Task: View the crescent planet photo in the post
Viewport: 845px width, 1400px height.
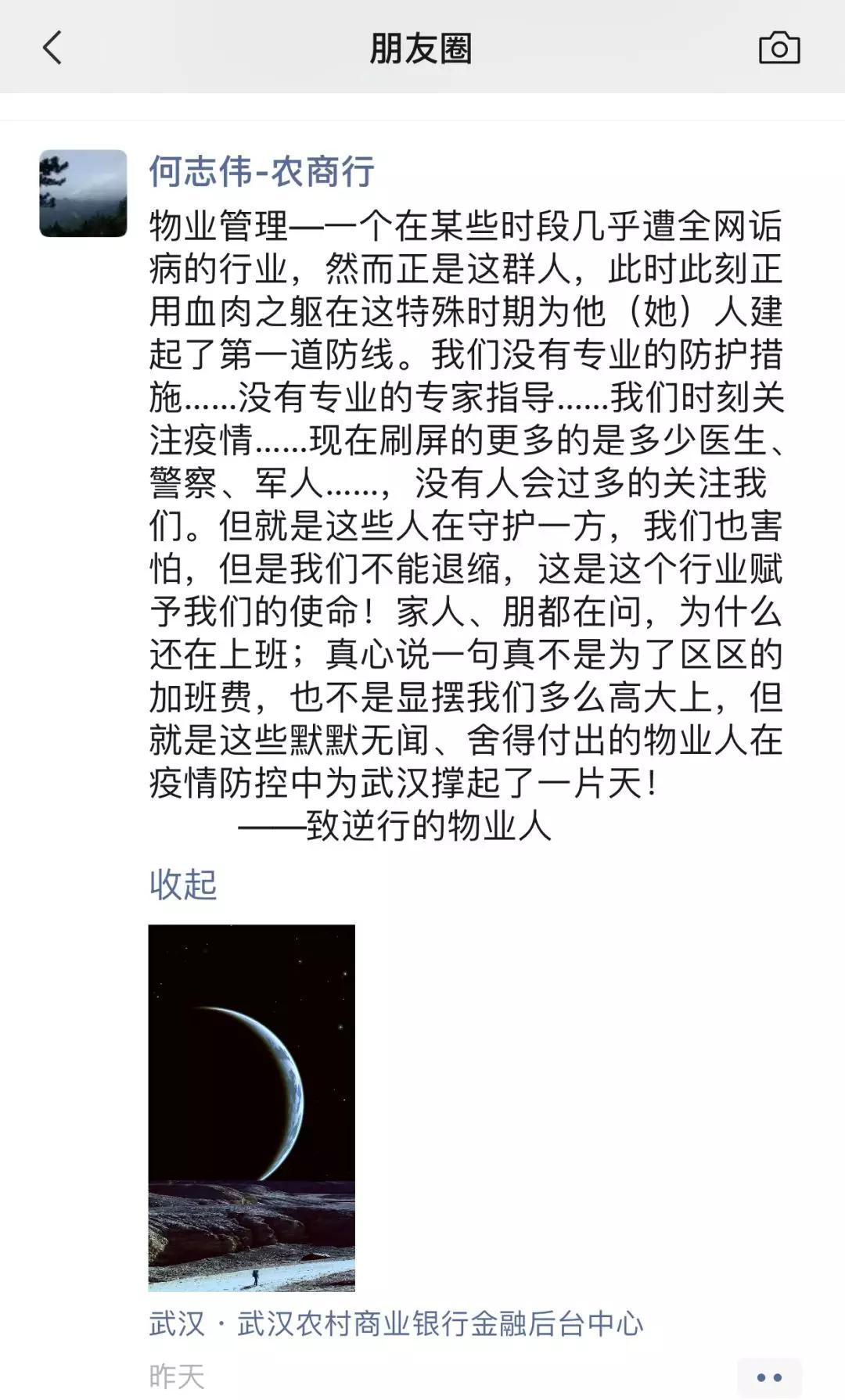Action: click(x=251, y=1107)
